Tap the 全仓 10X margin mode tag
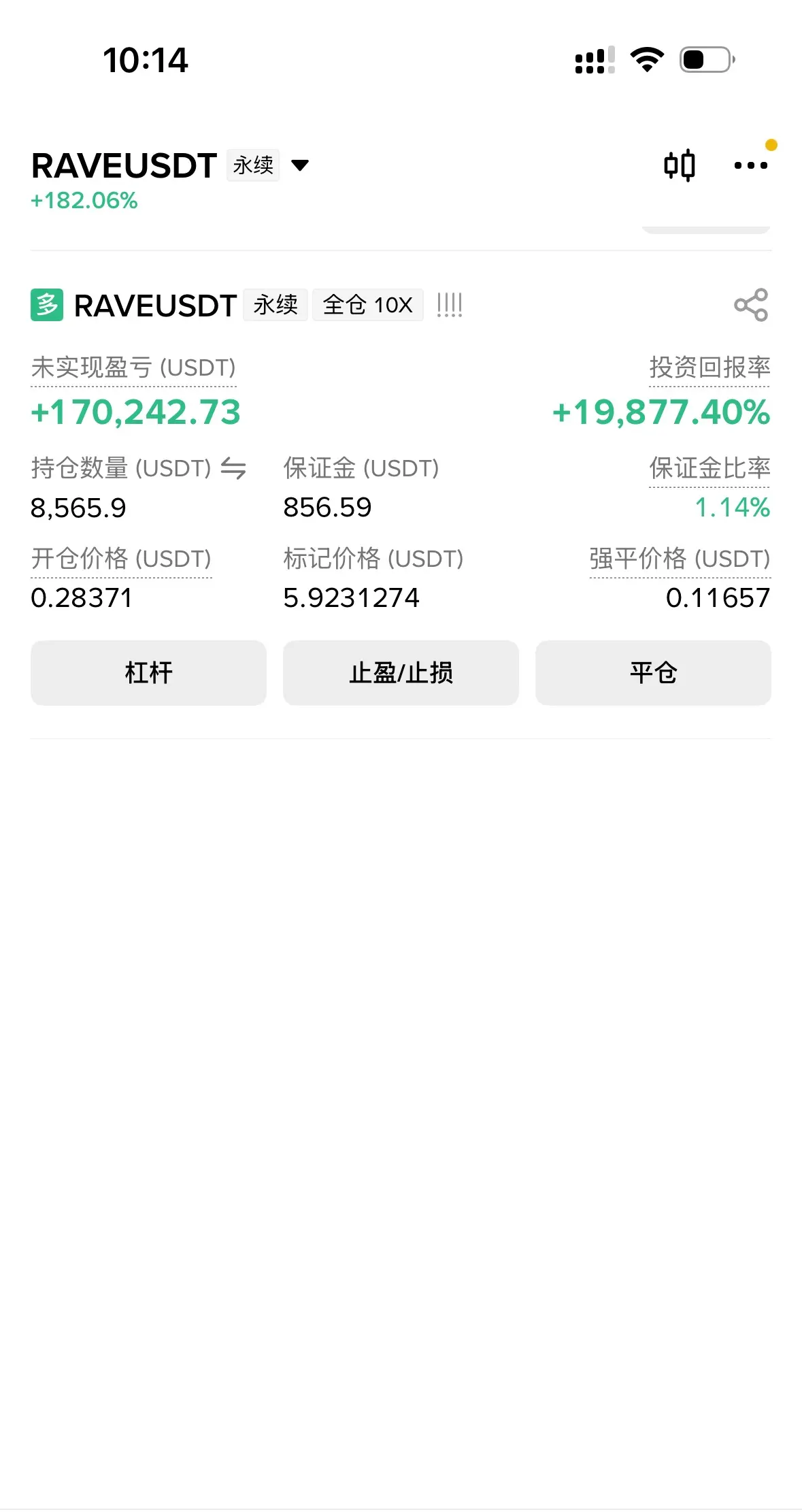This screenshot has height=1512, width=802. (x=367, y=305)
